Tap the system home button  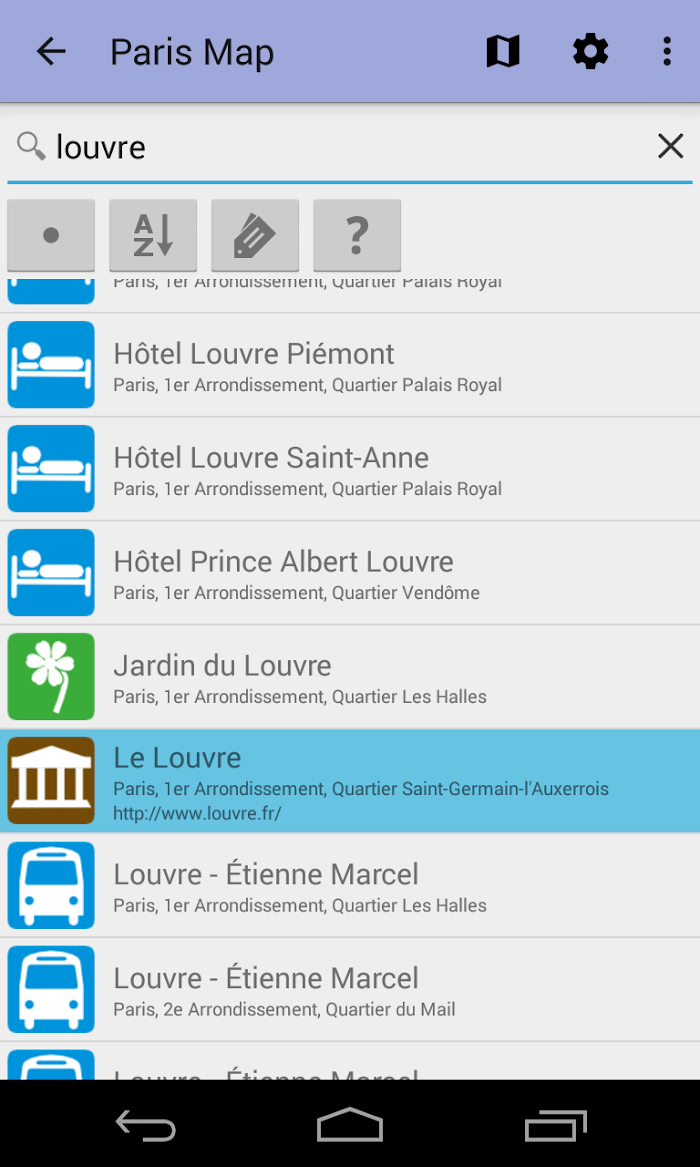click(350, 1125)
